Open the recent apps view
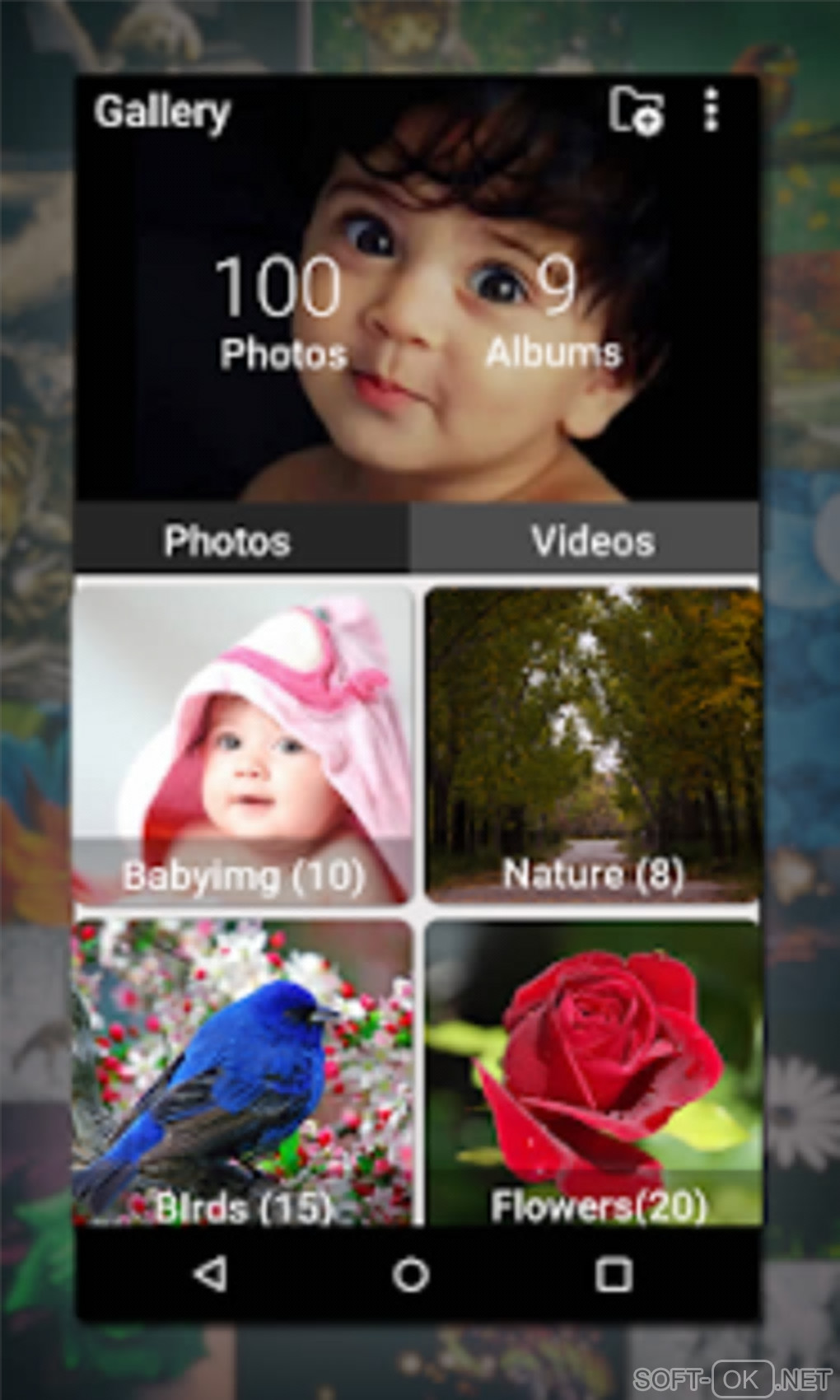Viewport: 840px width, 1400px height. 613,1274
